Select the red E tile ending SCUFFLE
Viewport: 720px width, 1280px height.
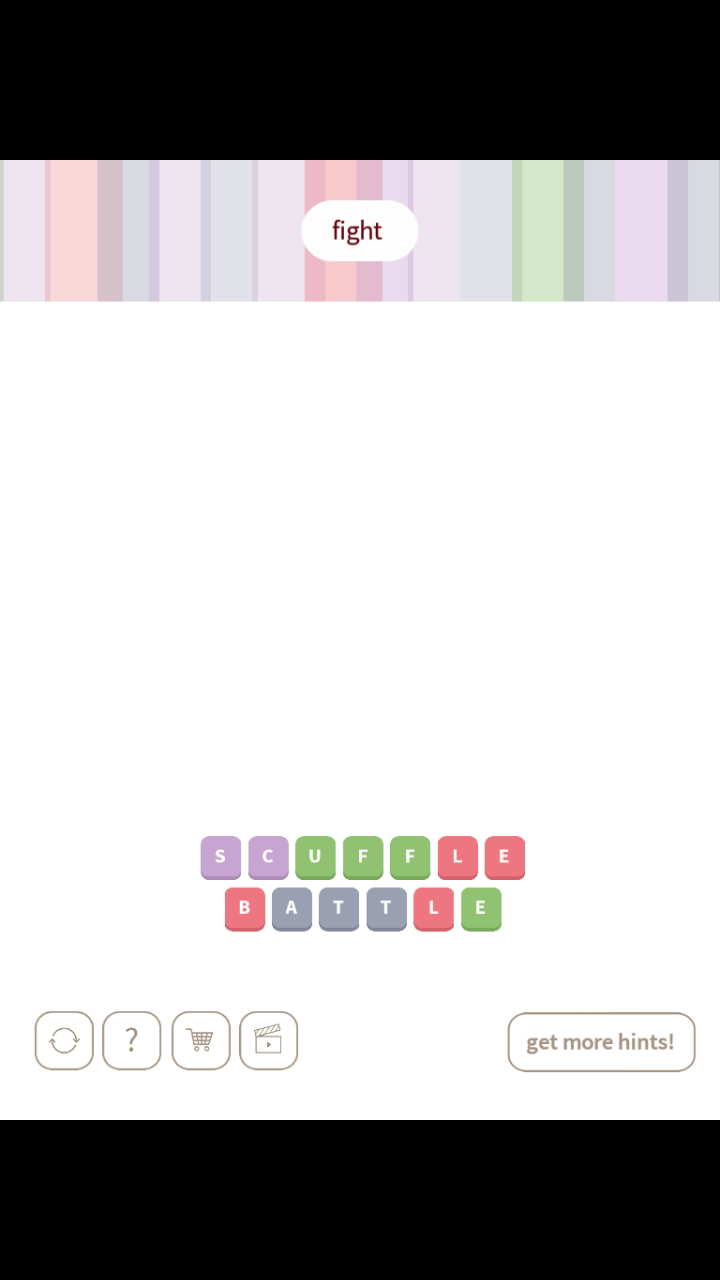point(504,857)
